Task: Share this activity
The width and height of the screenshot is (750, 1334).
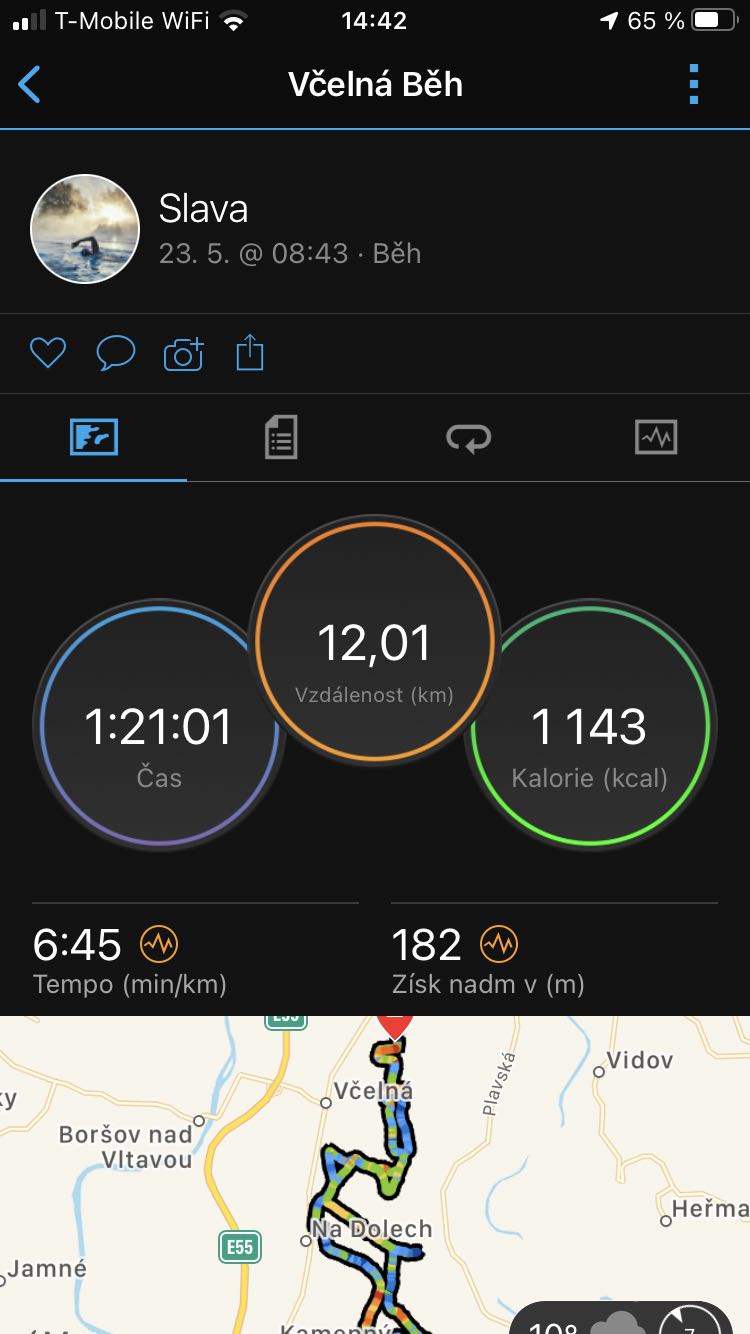Action: pos(250,353)
